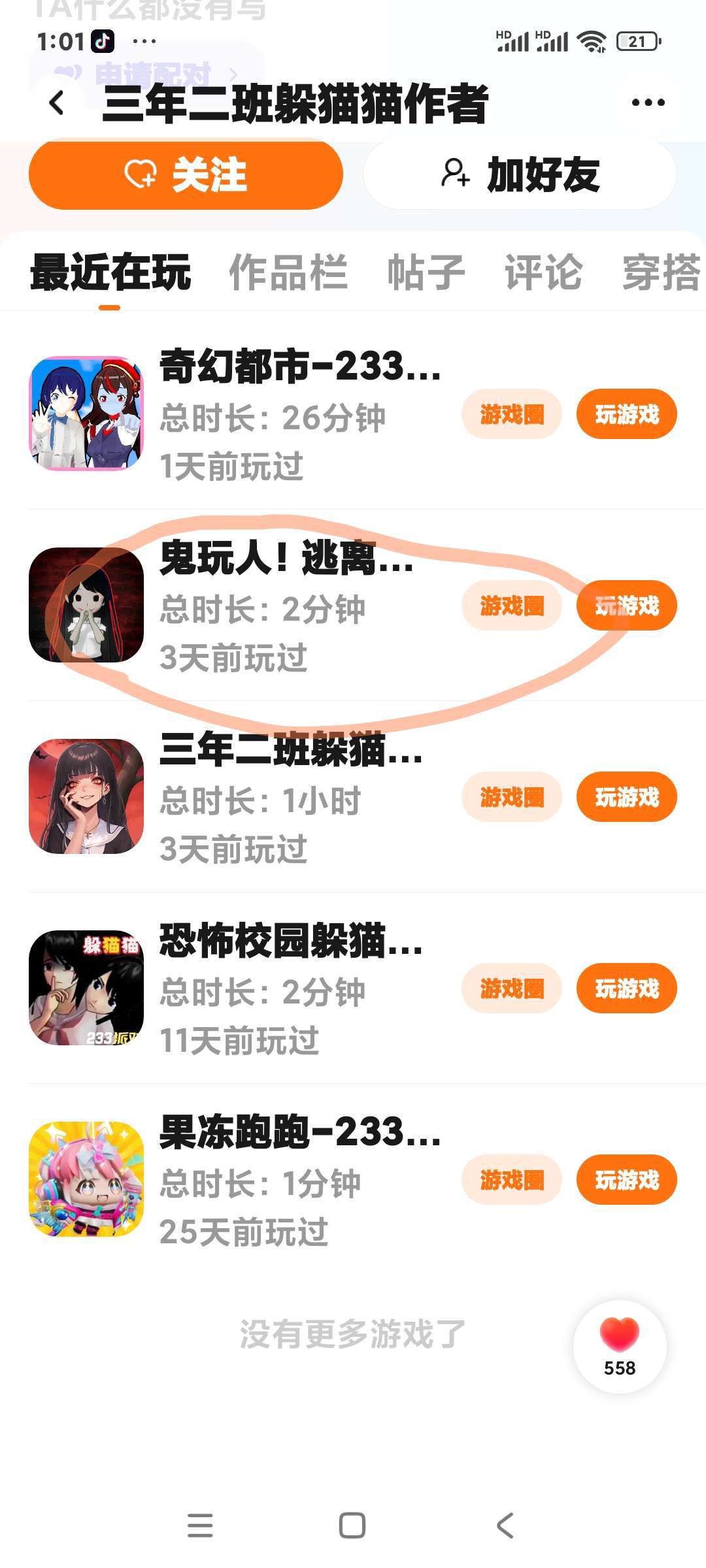Open 游戏圈 for 奇幻都市-233

click(x=512, y=414)
